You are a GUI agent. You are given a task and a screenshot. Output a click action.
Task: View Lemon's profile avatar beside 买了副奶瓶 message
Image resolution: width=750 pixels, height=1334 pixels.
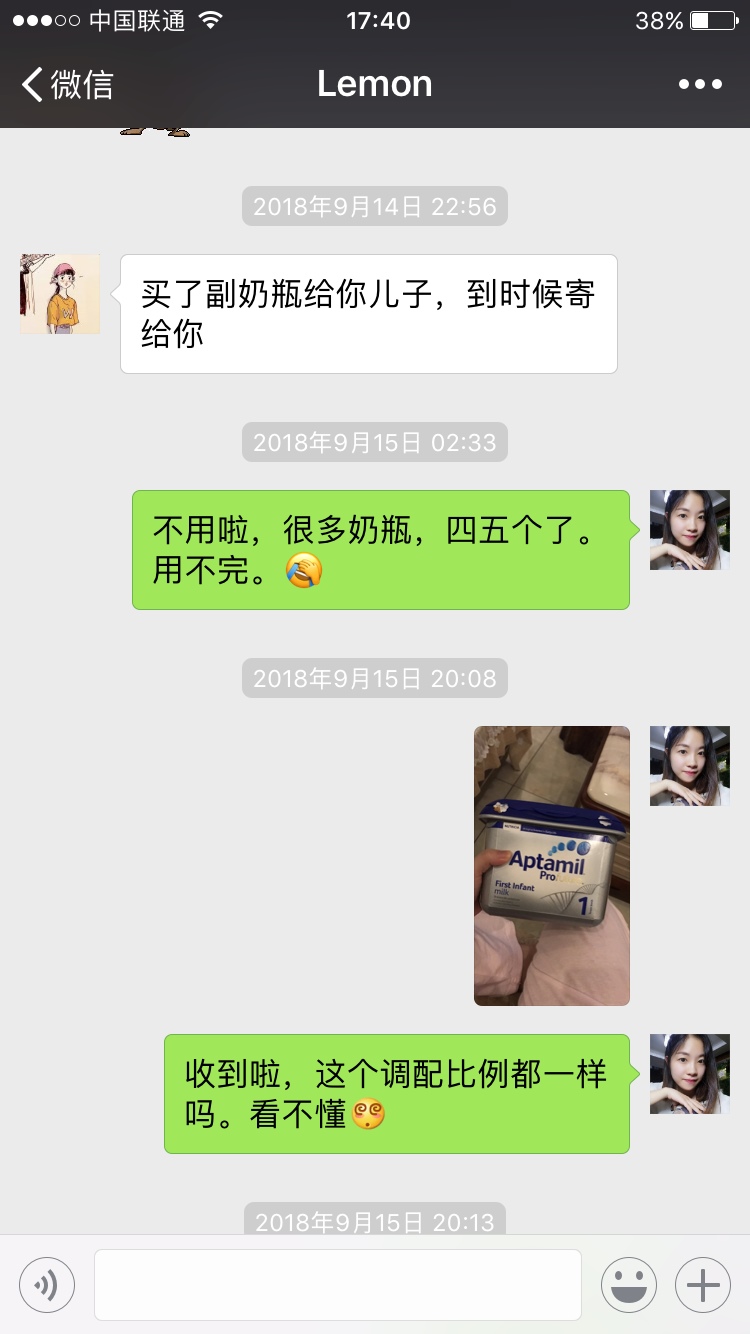(x=60, y=294)
